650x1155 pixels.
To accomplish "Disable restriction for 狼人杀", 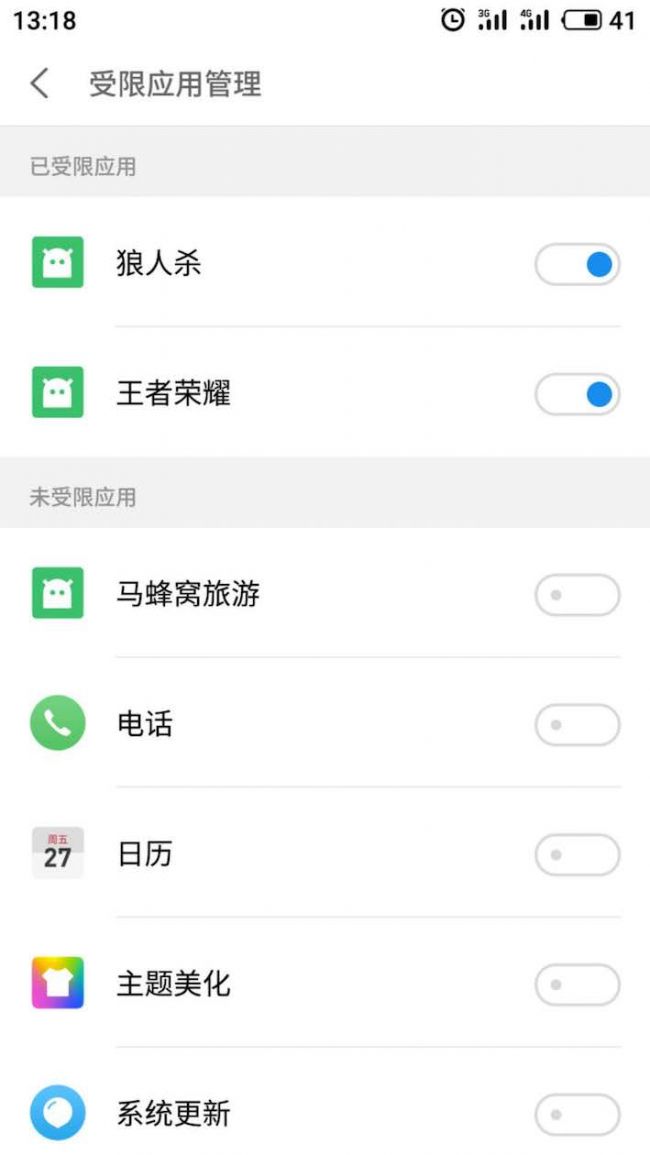I will click(577, 265).
